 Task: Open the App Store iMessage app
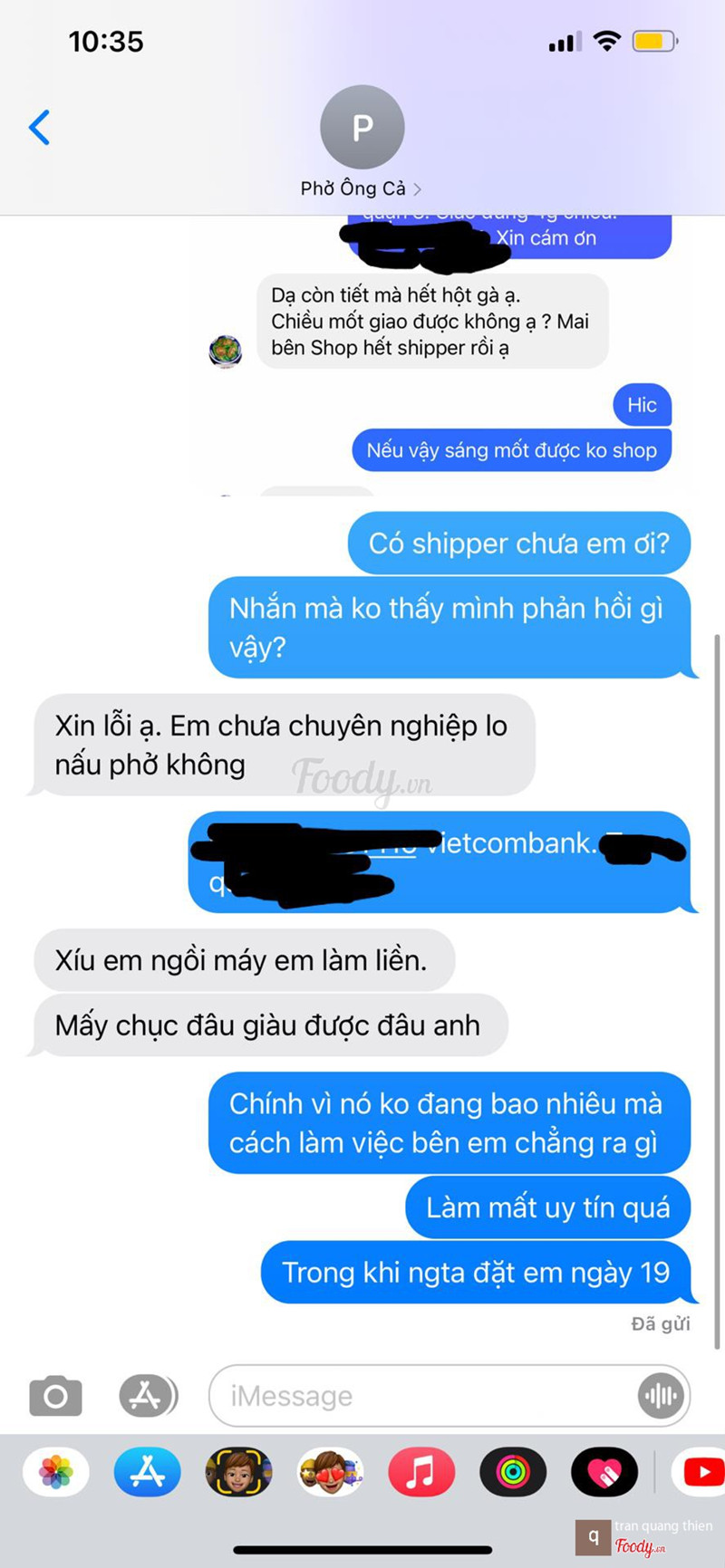tap(147, 1472)
